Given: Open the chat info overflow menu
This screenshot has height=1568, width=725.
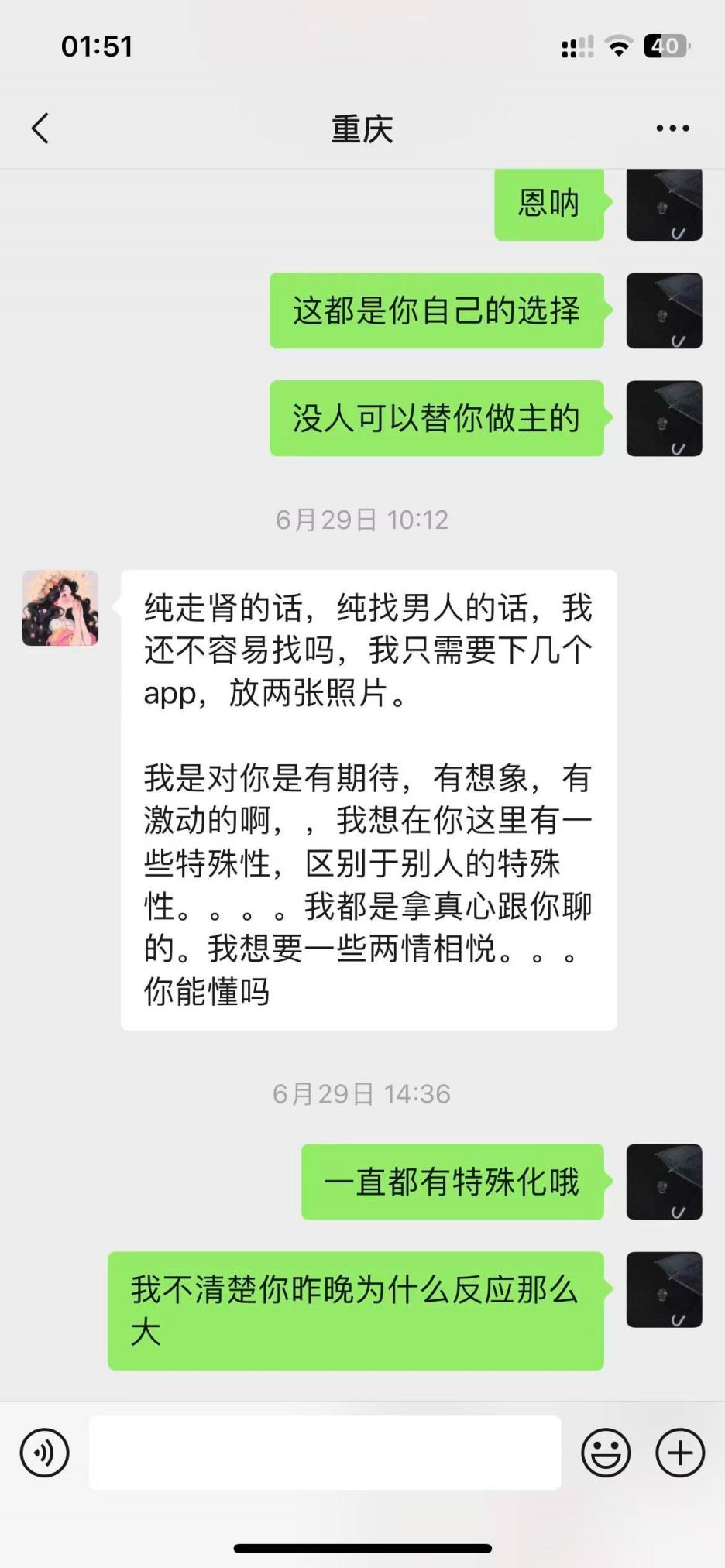Looking at the screenshot, I should click(x=672, y=129).
